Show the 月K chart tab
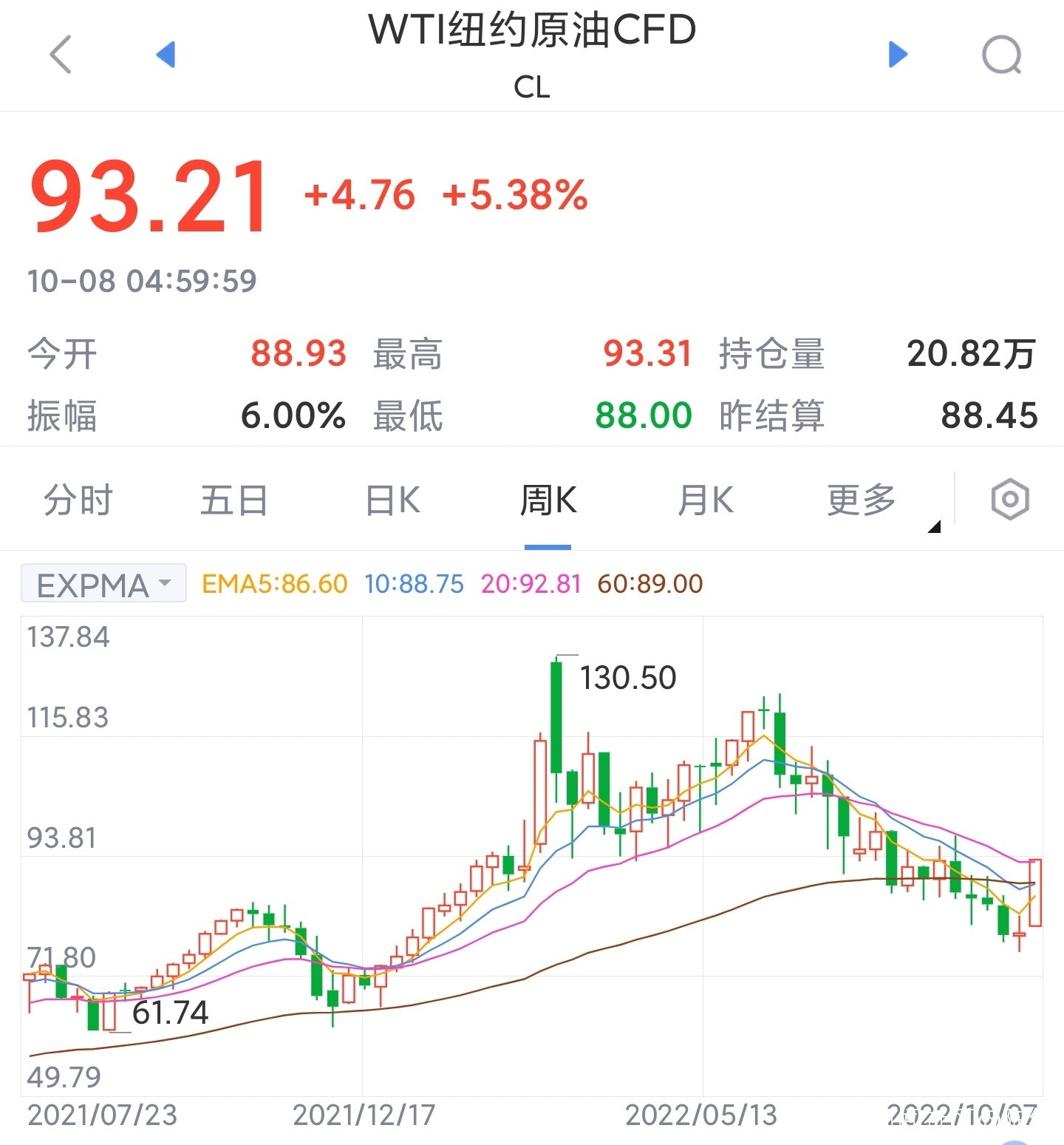Image resolution: width=1064 pixels, height=1145 pixels. 705,500
